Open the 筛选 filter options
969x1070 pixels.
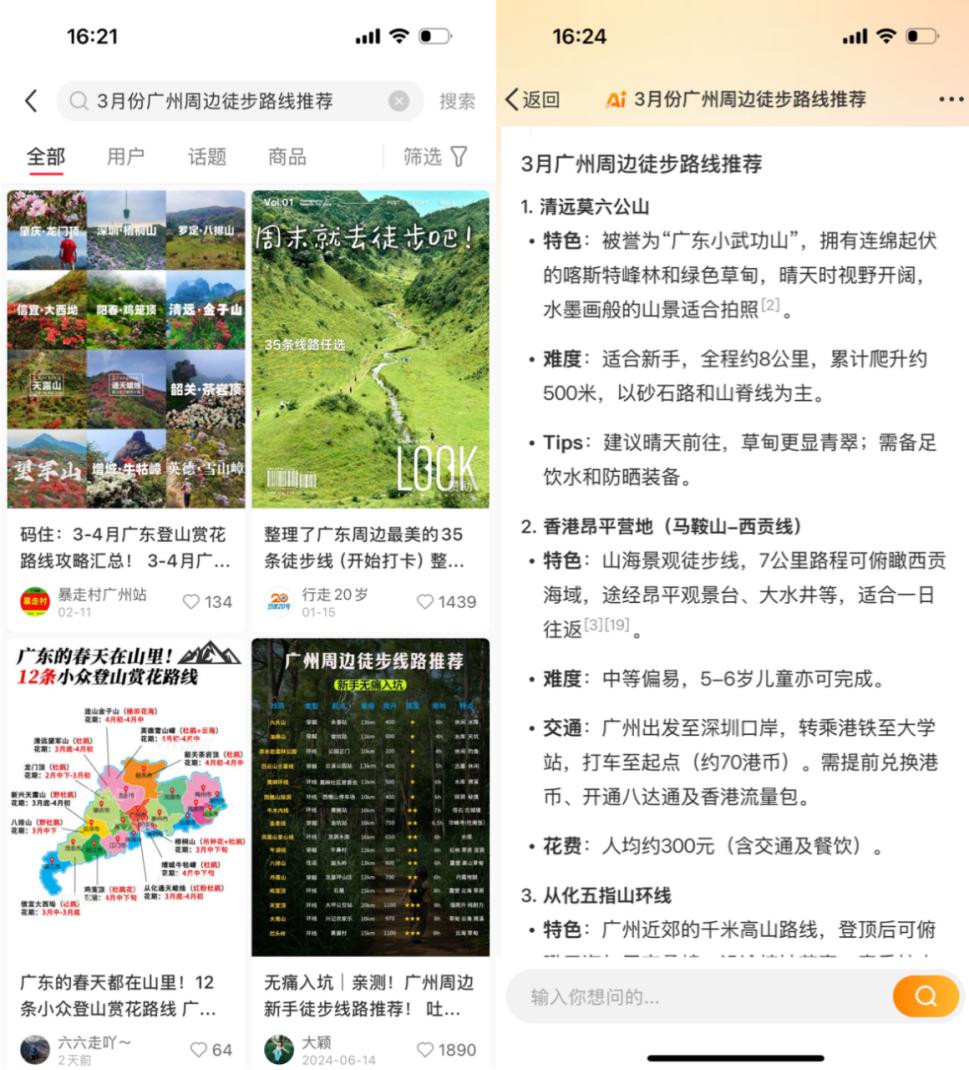[435, 157]
